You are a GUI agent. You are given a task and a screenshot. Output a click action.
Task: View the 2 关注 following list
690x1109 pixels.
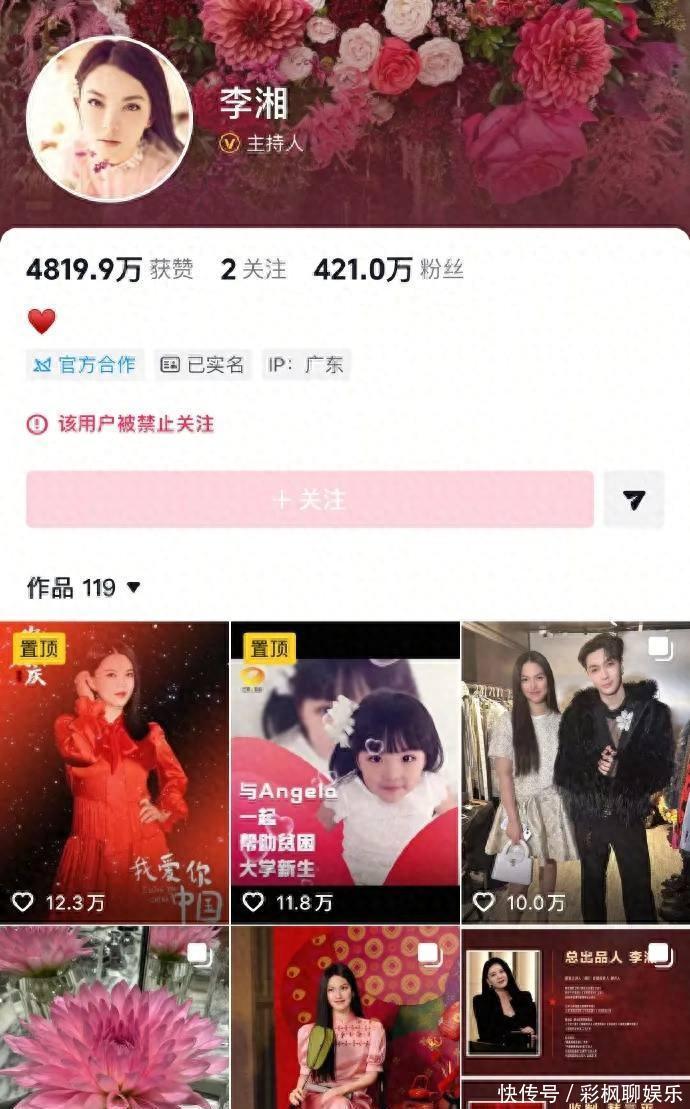point(253,269)
